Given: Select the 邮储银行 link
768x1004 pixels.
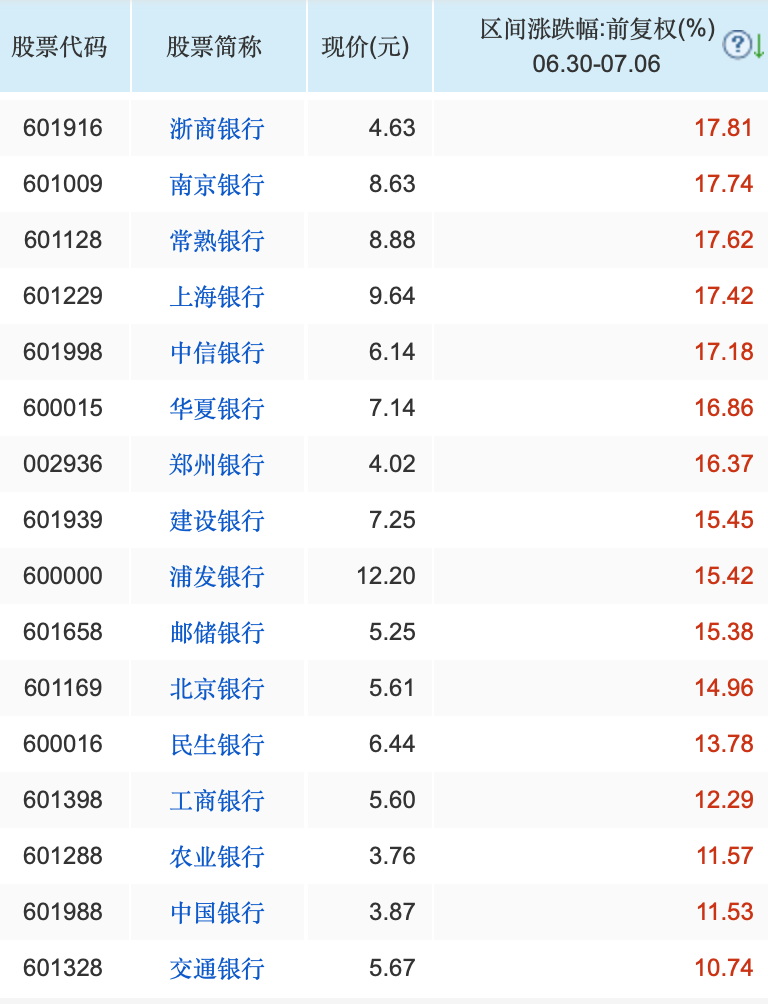Looking at the screenshot, I should tap(217, 632).
